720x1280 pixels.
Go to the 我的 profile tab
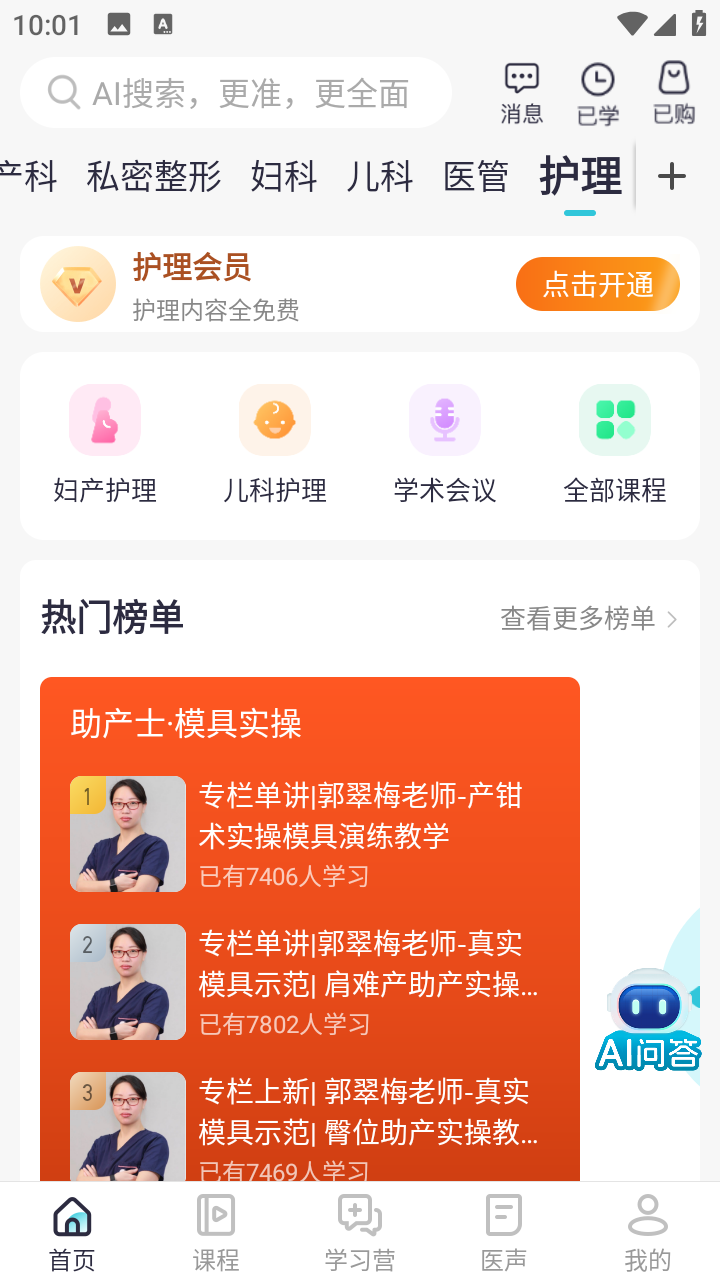click(648, 1232)
